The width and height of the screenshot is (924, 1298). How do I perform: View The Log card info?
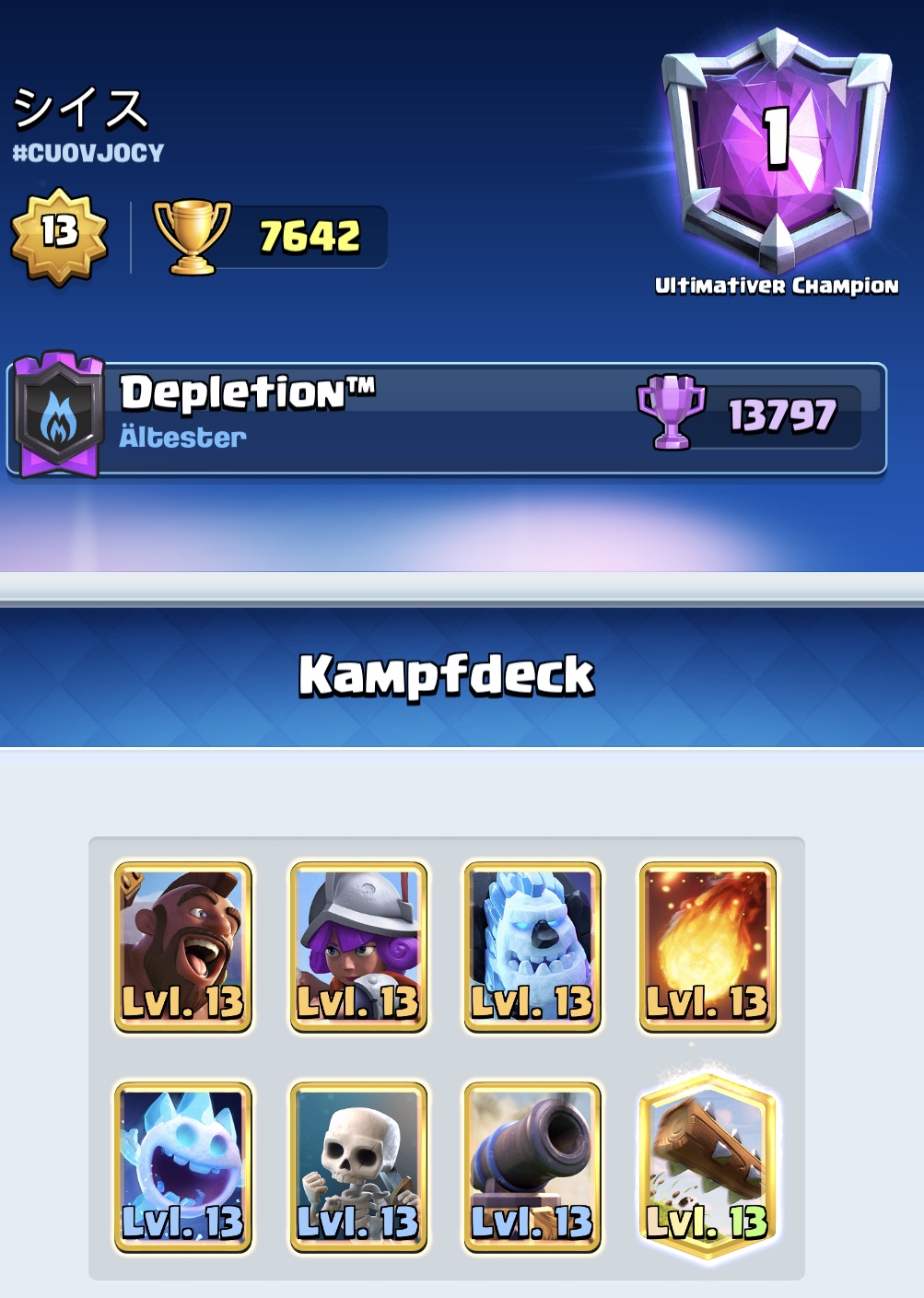click(x=708, y=1167)
